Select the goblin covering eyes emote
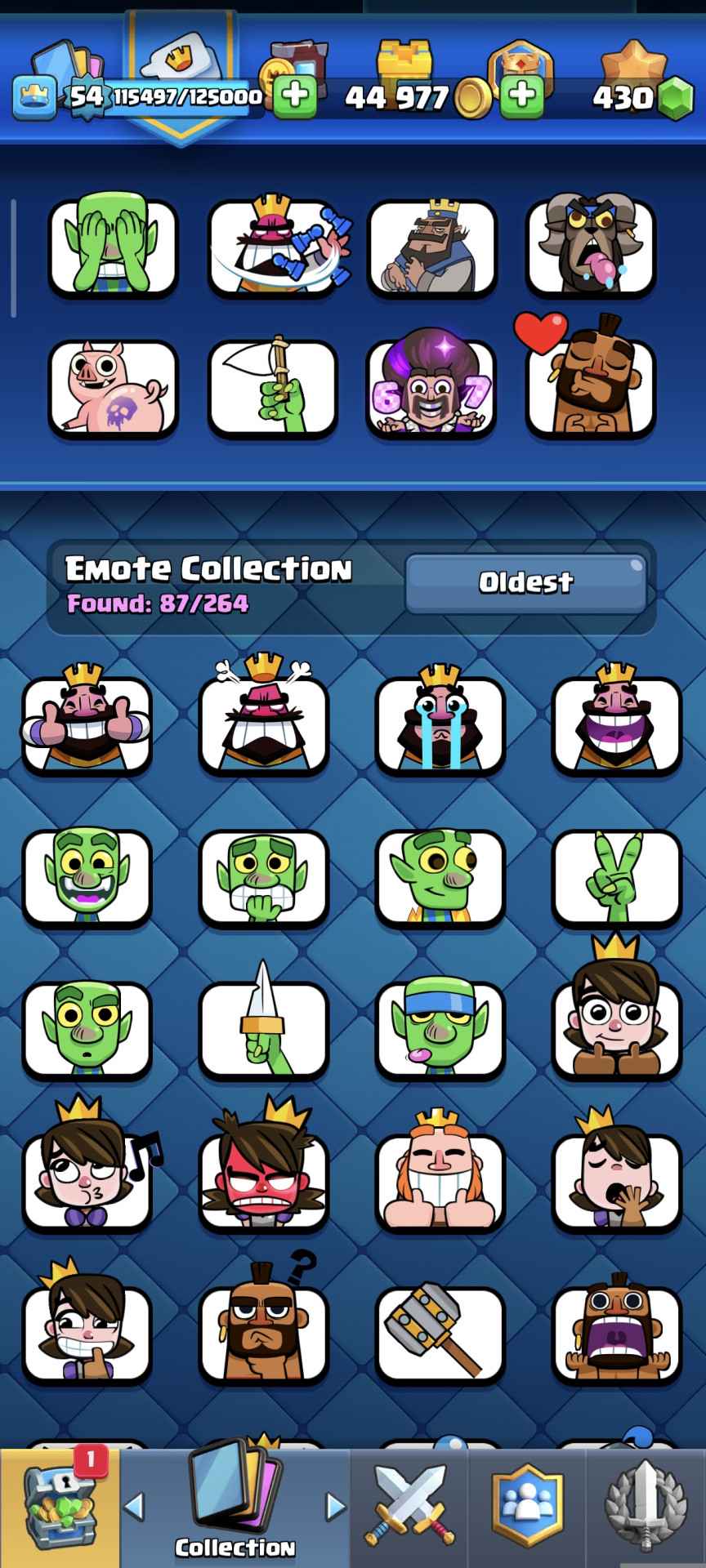The height and width of the screenshot is (1568, 706). tap(113, 247)
